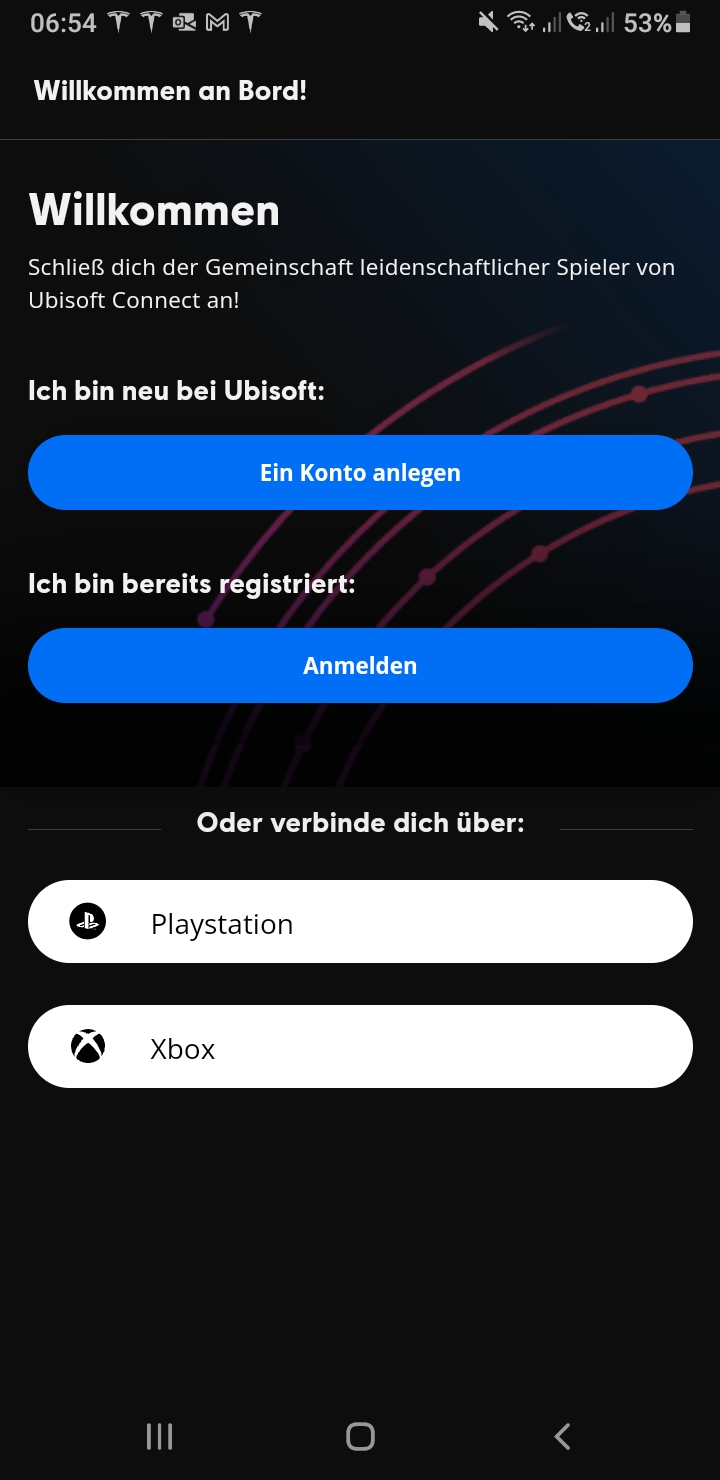Connect via Playstation account

[x=360, y=922]
